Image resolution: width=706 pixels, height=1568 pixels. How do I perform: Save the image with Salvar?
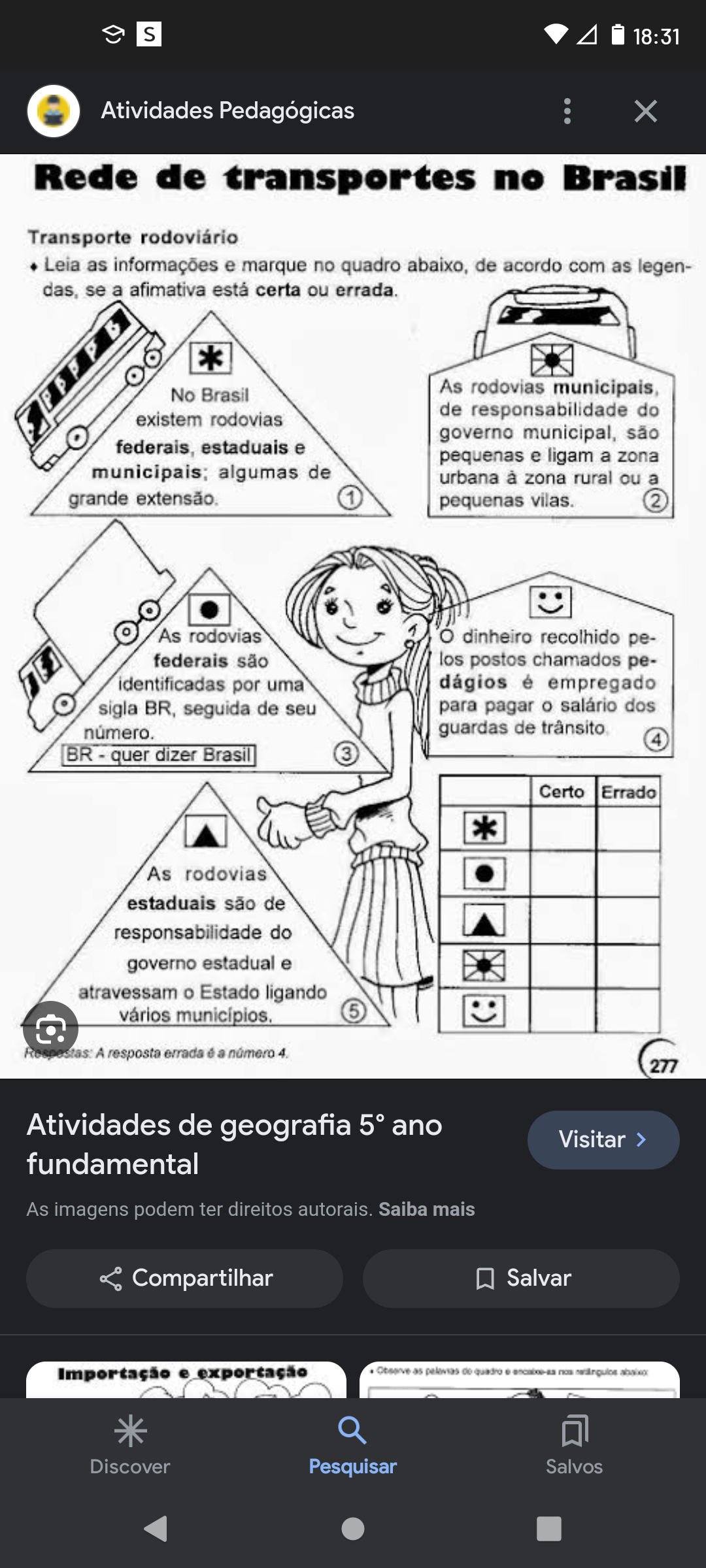pos(521,1278)
